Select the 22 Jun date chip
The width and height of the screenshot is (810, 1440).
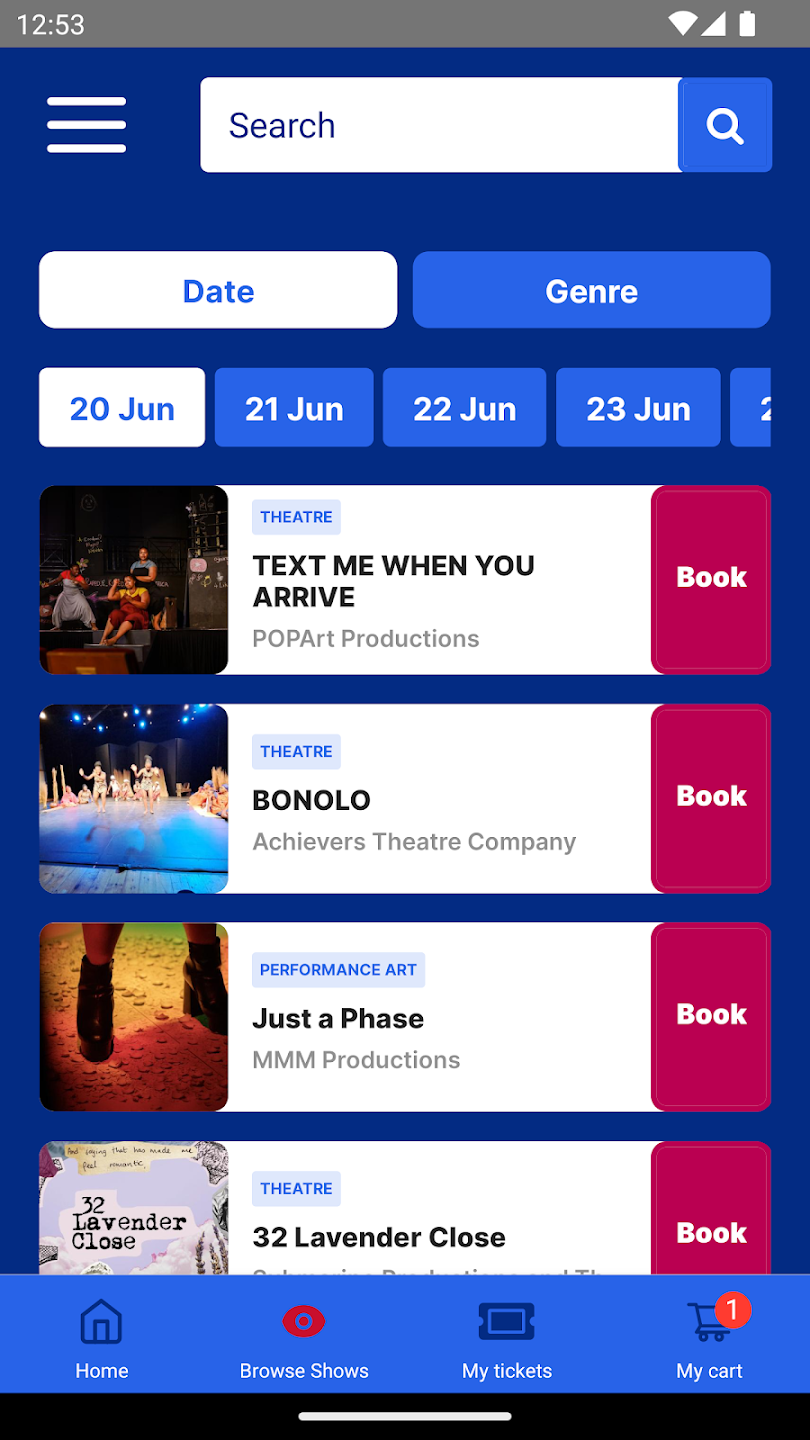[464, 408]
